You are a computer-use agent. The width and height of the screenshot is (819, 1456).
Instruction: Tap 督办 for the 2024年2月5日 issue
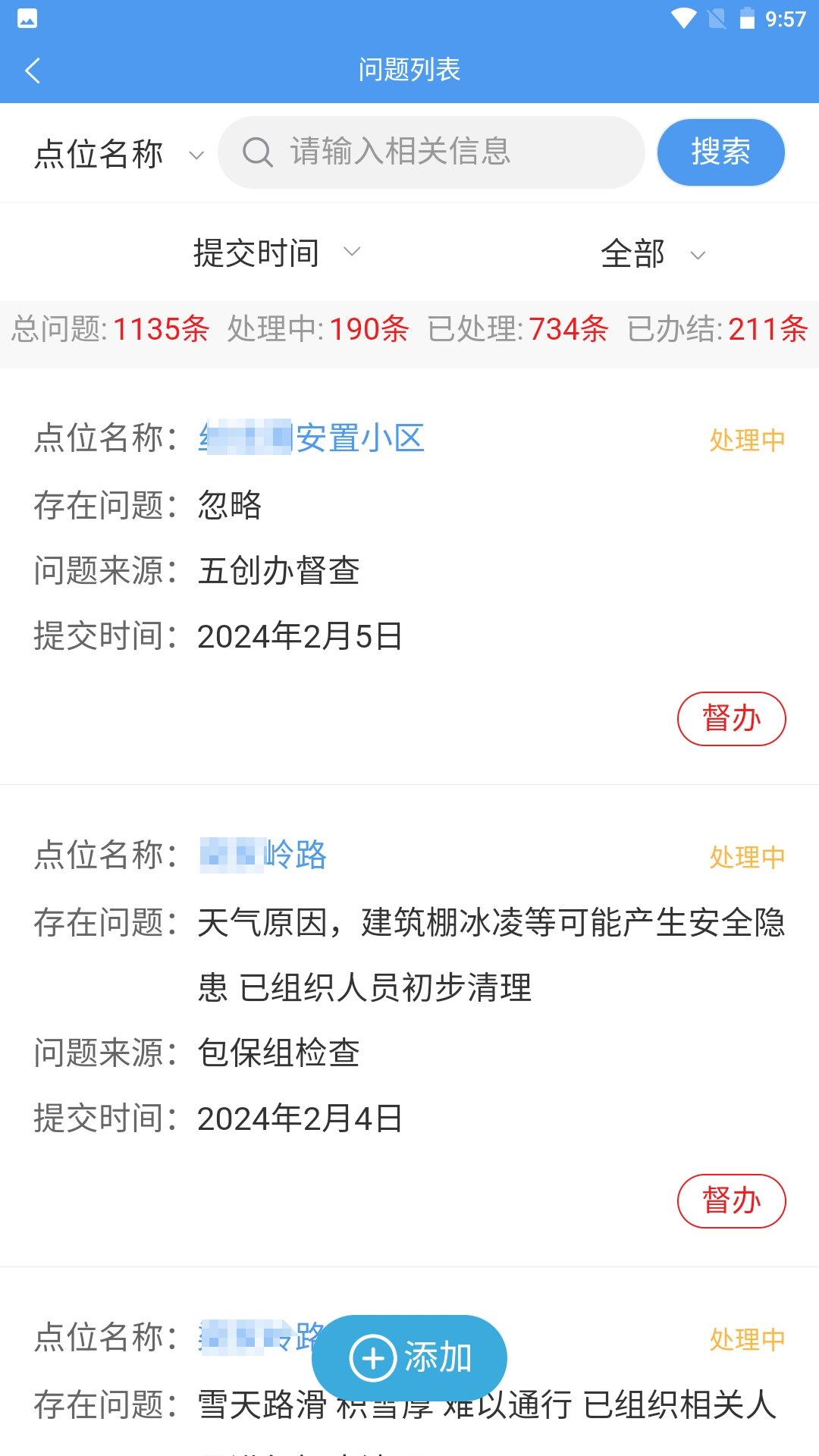(x=731, y=719)
